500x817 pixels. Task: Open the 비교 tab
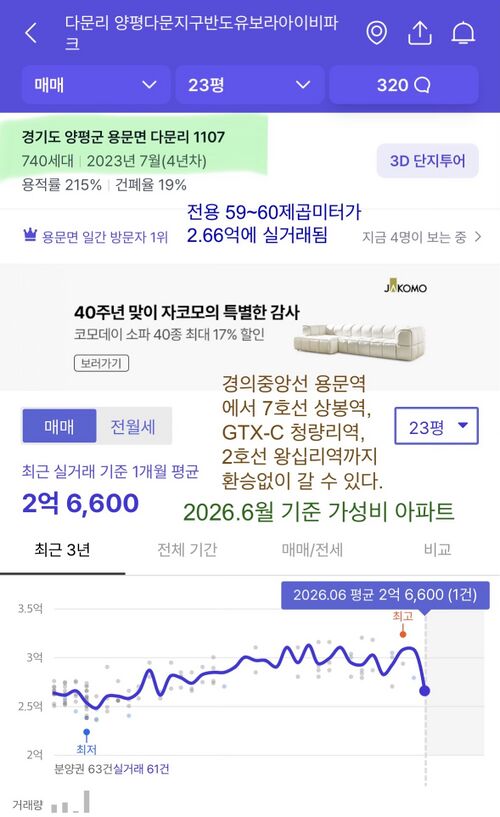point(438,550)
